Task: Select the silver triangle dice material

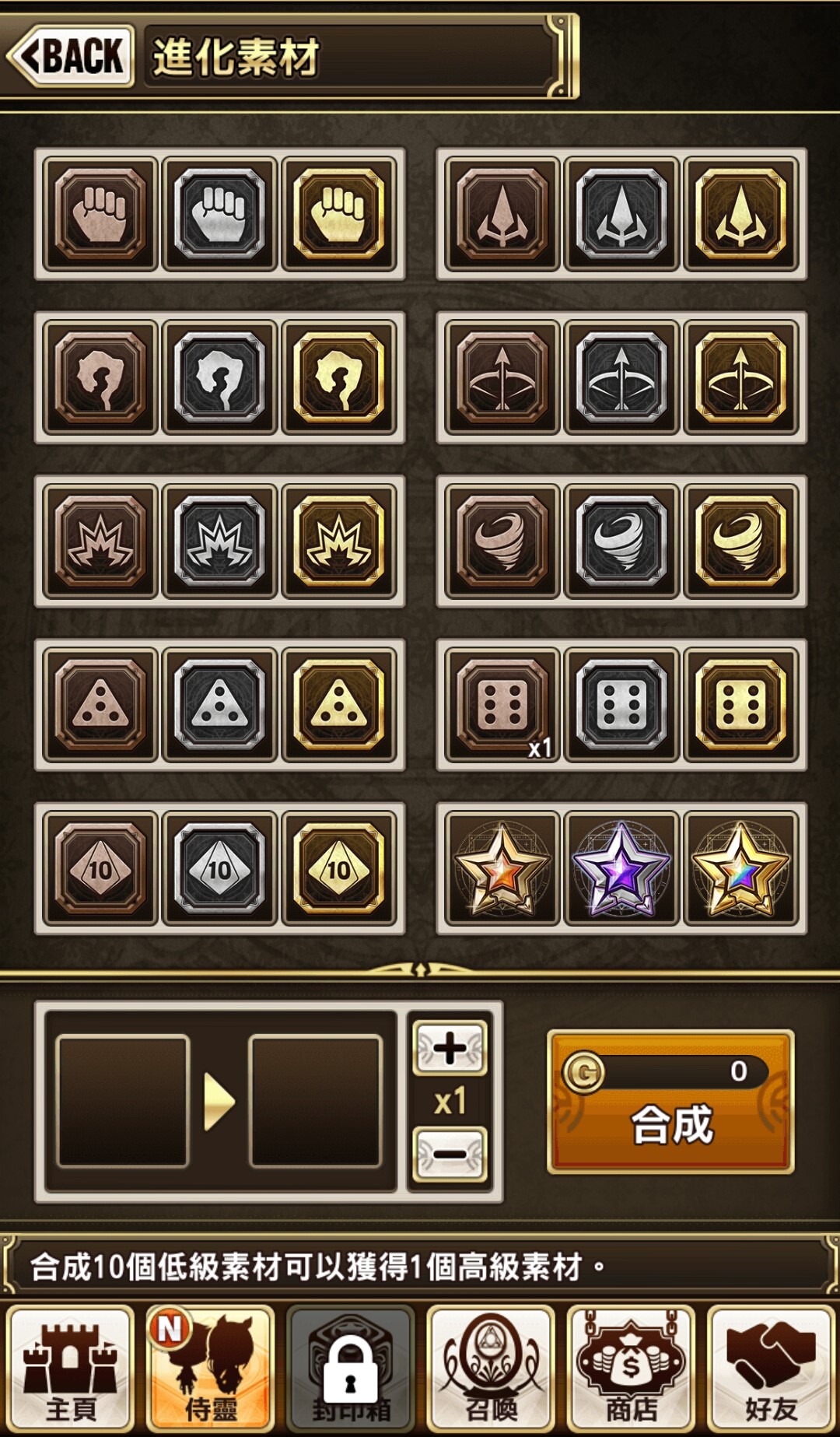Action: (x=219, y=704)
